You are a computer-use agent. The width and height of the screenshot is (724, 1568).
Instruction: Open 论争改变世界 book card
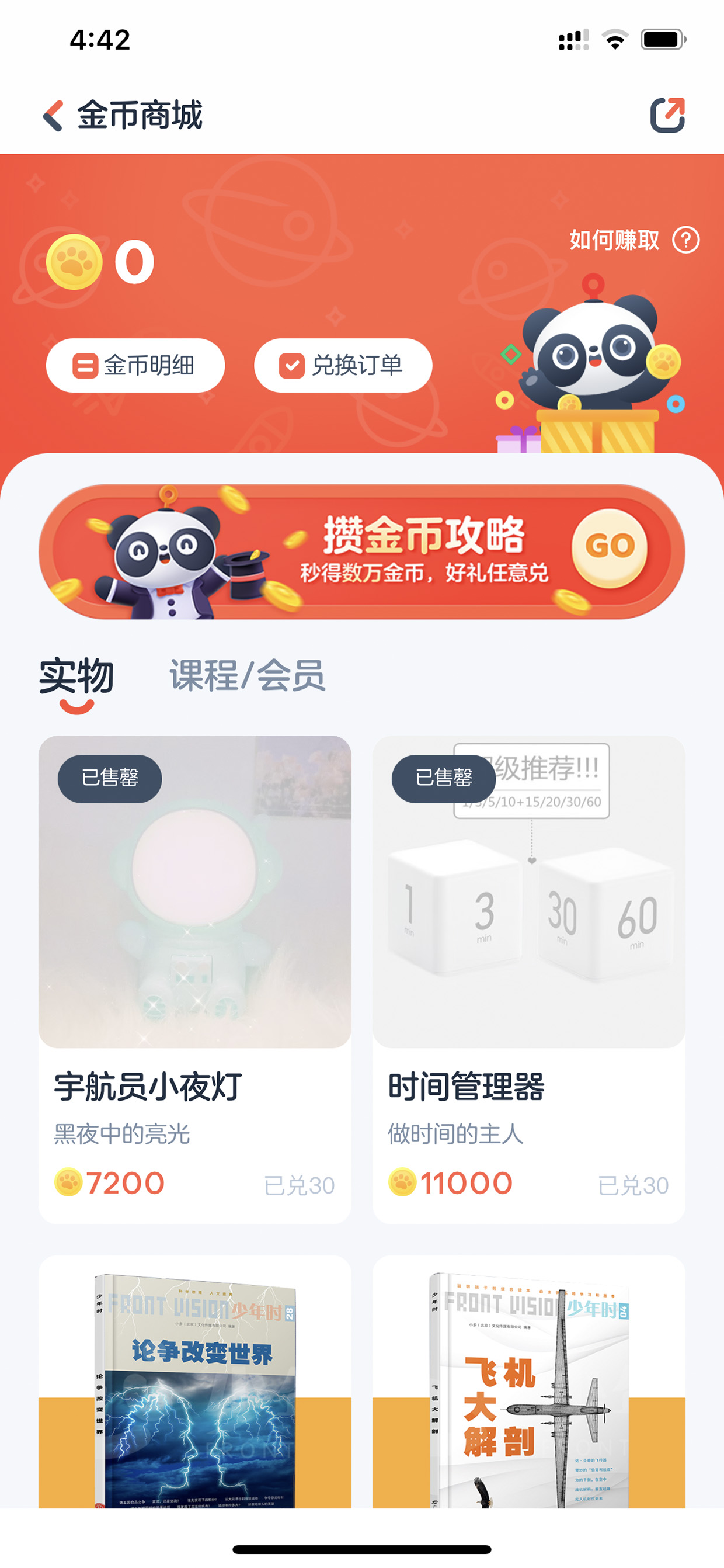point(194,1382)
